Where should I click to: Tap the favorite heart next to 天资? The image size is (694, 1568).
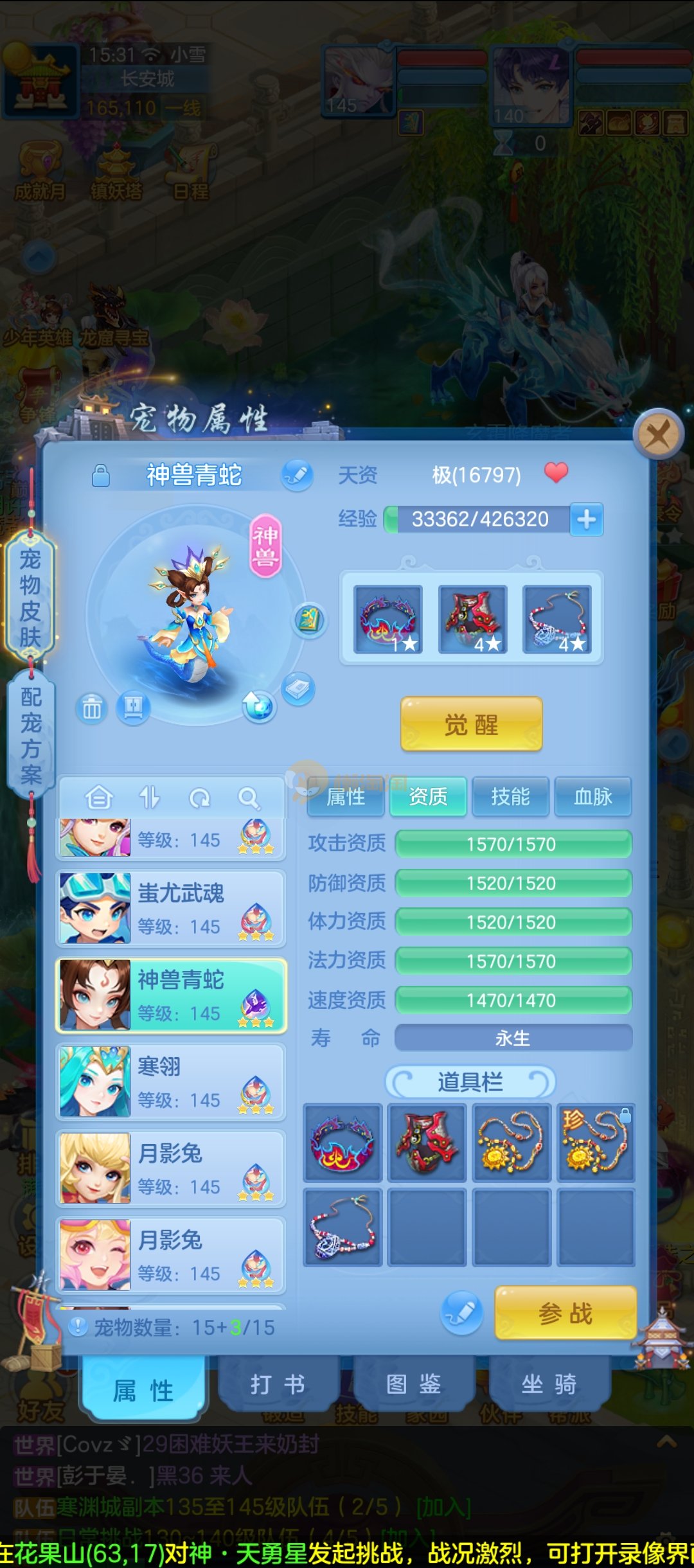point(556,473)
